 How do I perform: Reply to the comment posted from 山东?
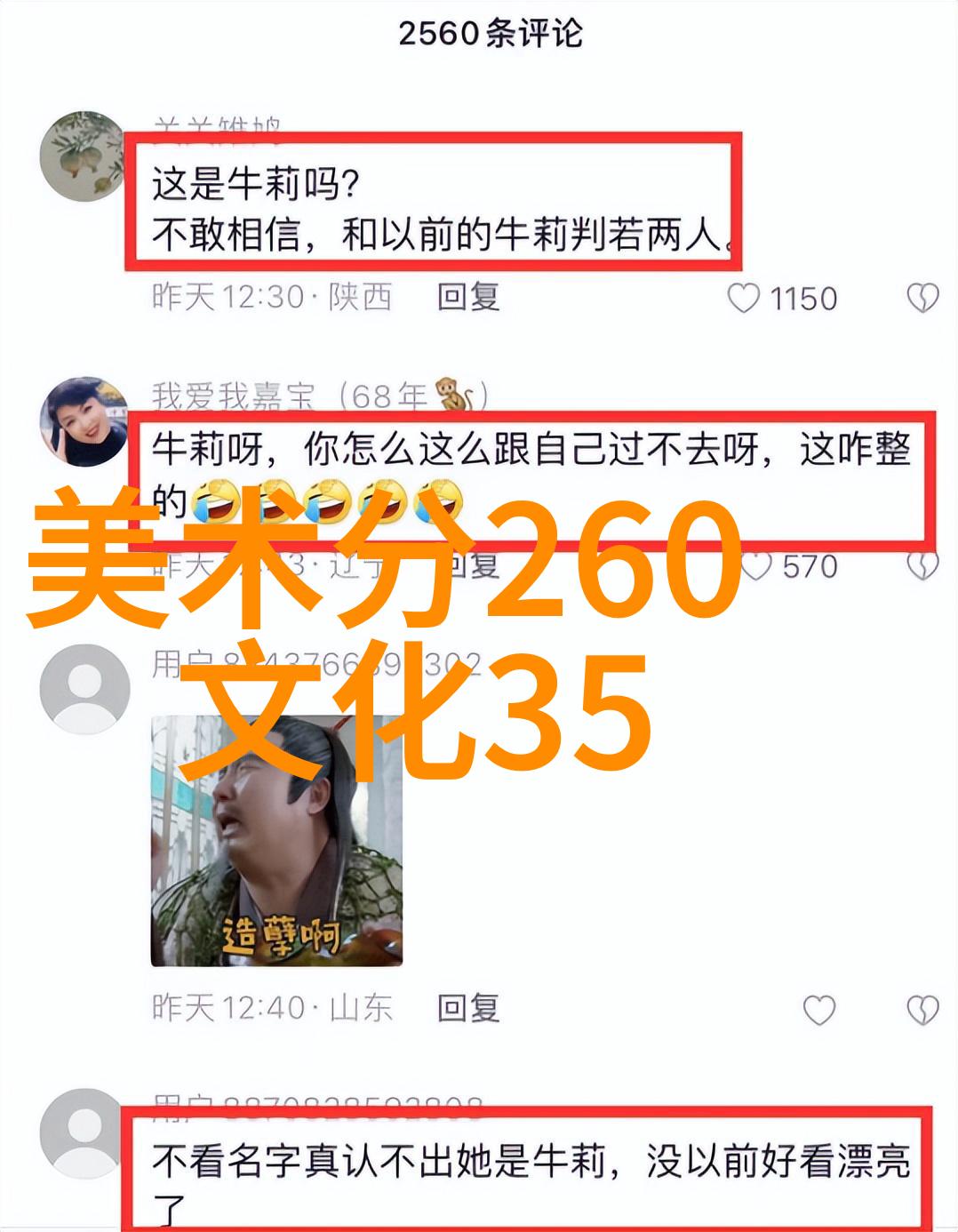467,1008
